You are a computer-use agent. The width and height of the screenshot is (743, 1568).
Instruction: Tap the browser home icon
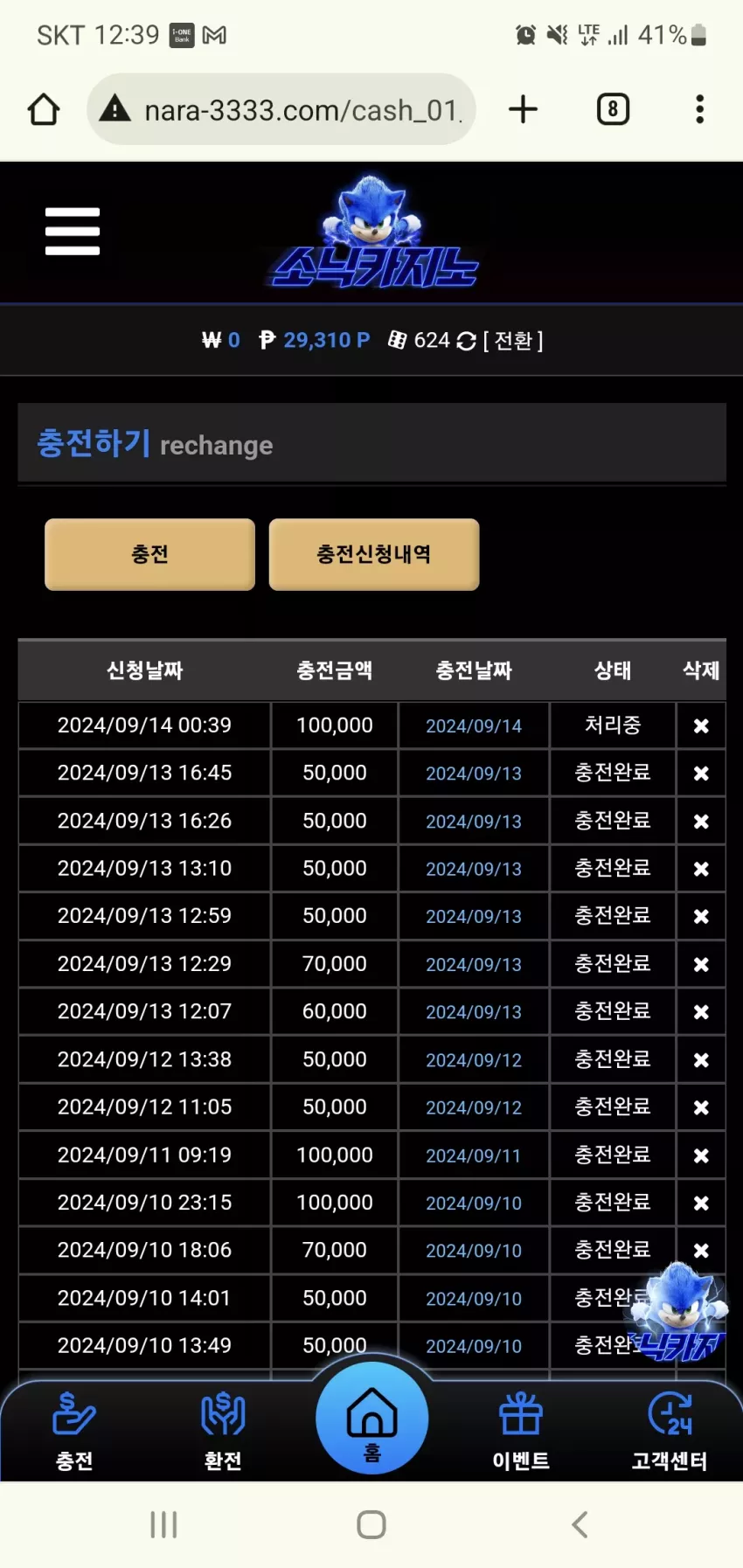tap(44, 110)
